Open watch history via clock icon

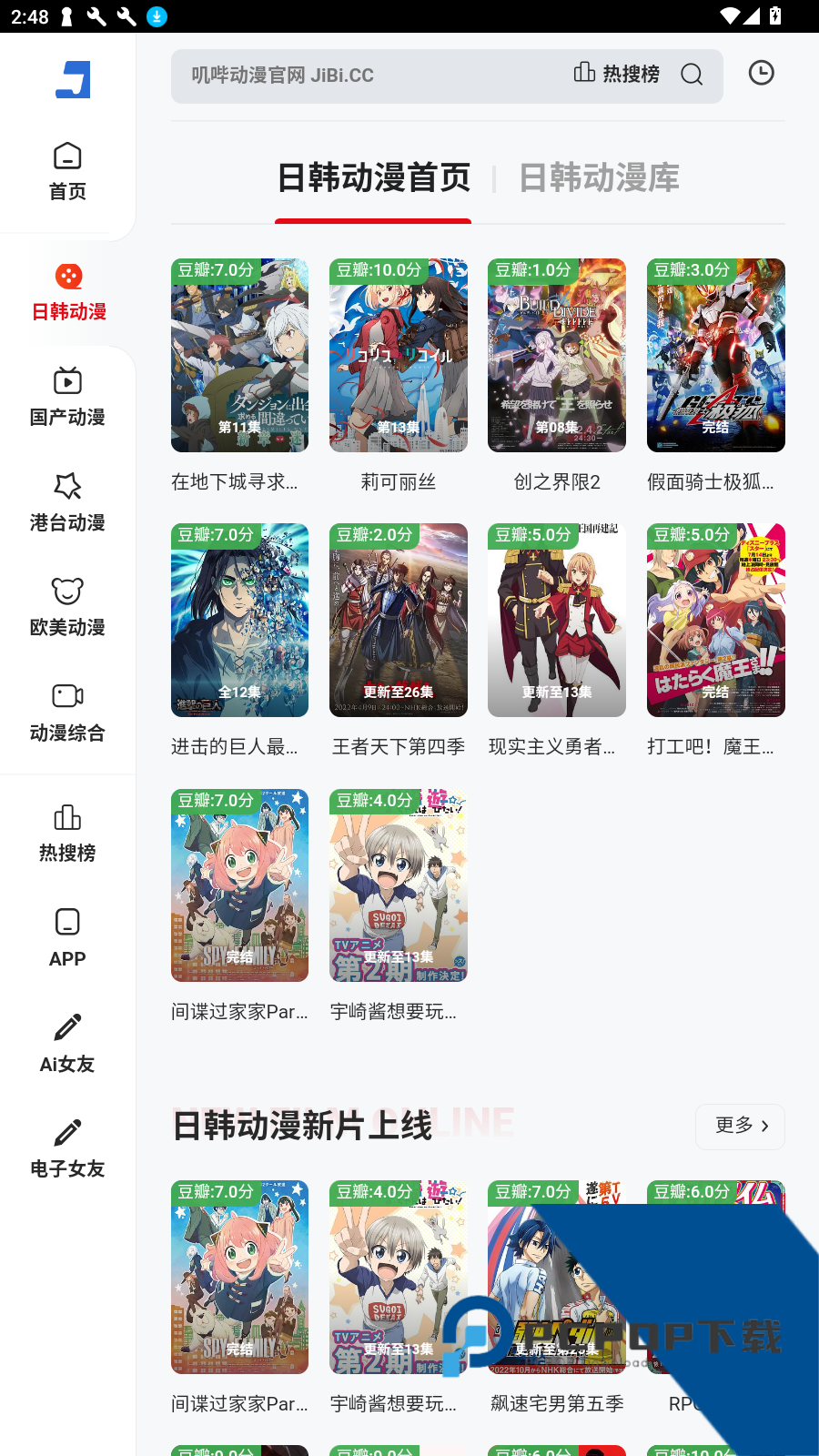point(761,73)
